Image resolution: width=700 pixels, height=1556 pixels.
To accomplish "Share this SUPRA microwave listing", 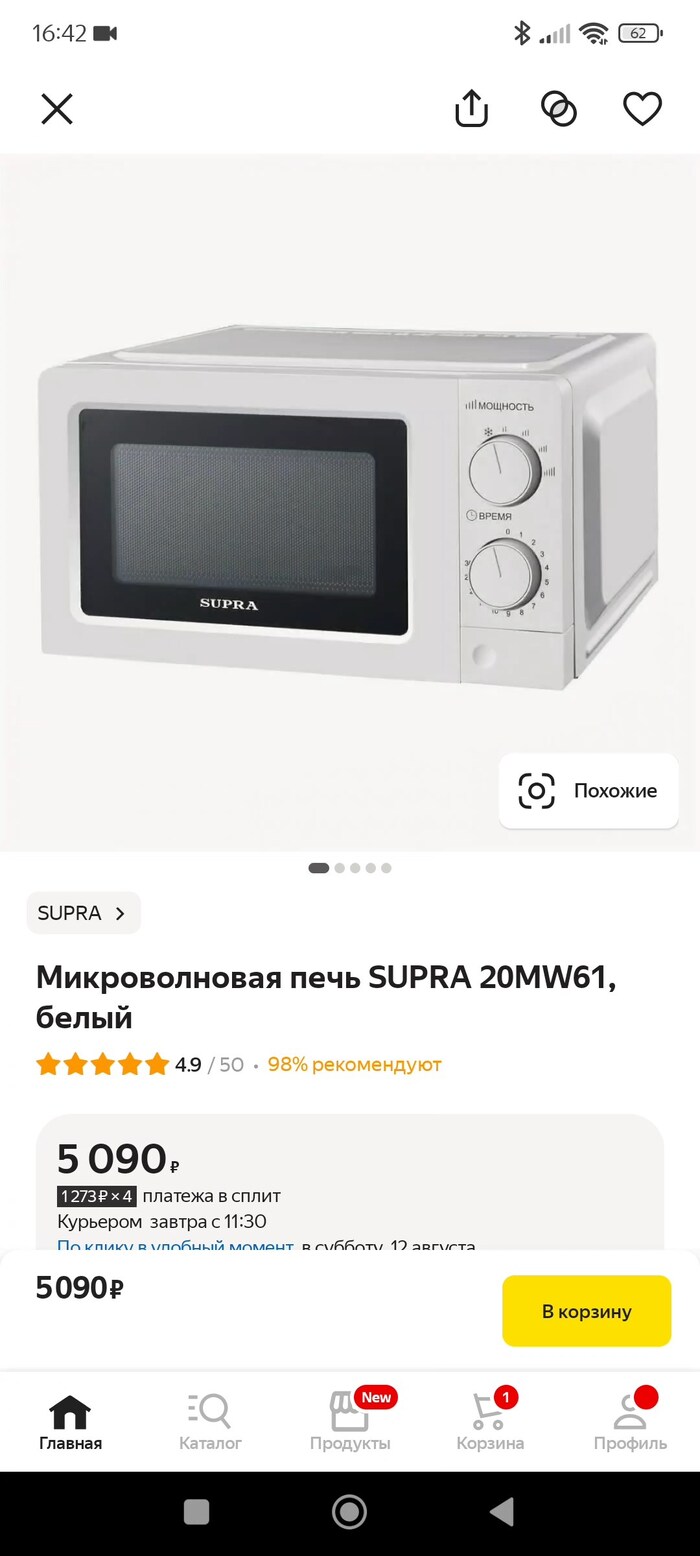I will (471, 108).
